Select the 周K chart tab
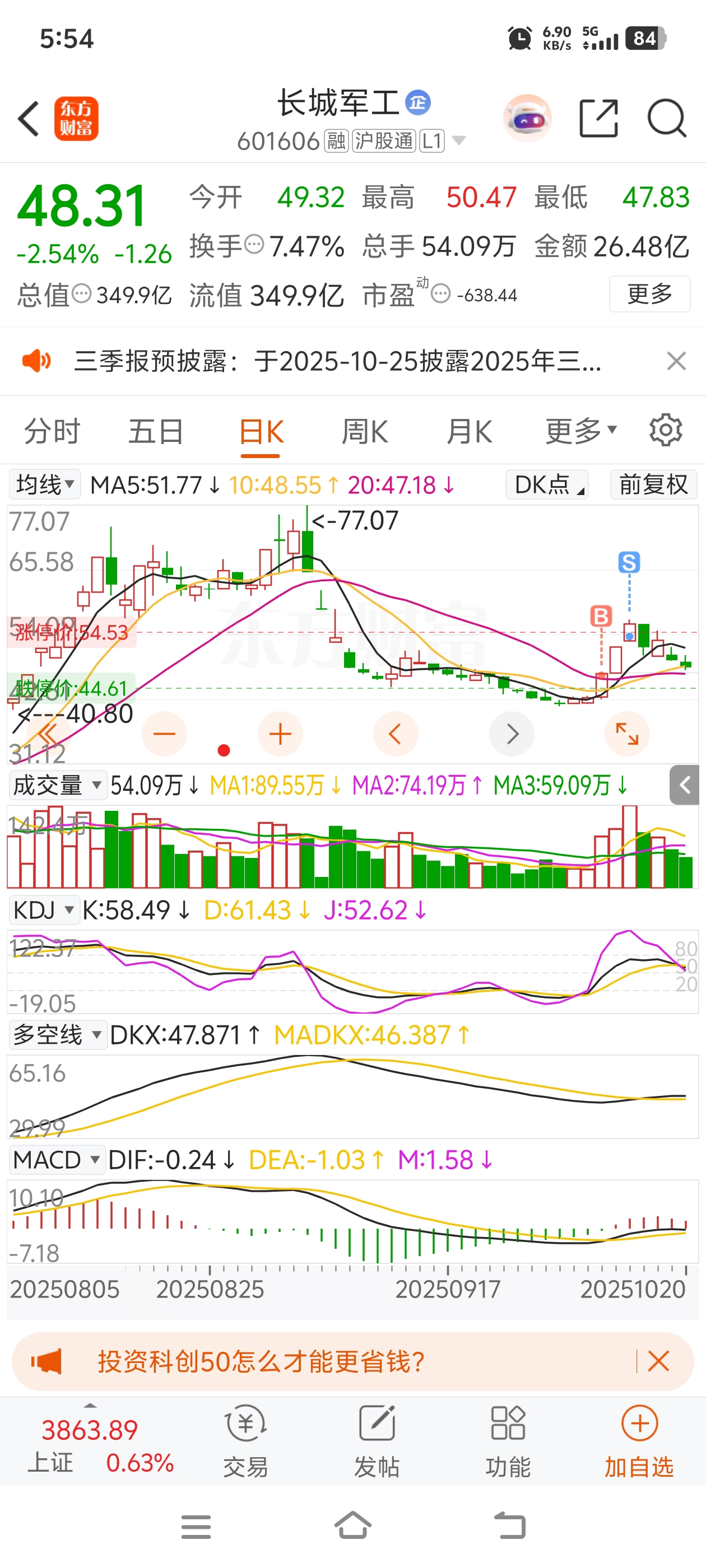706x1568 pixels. tap(364, 432)
